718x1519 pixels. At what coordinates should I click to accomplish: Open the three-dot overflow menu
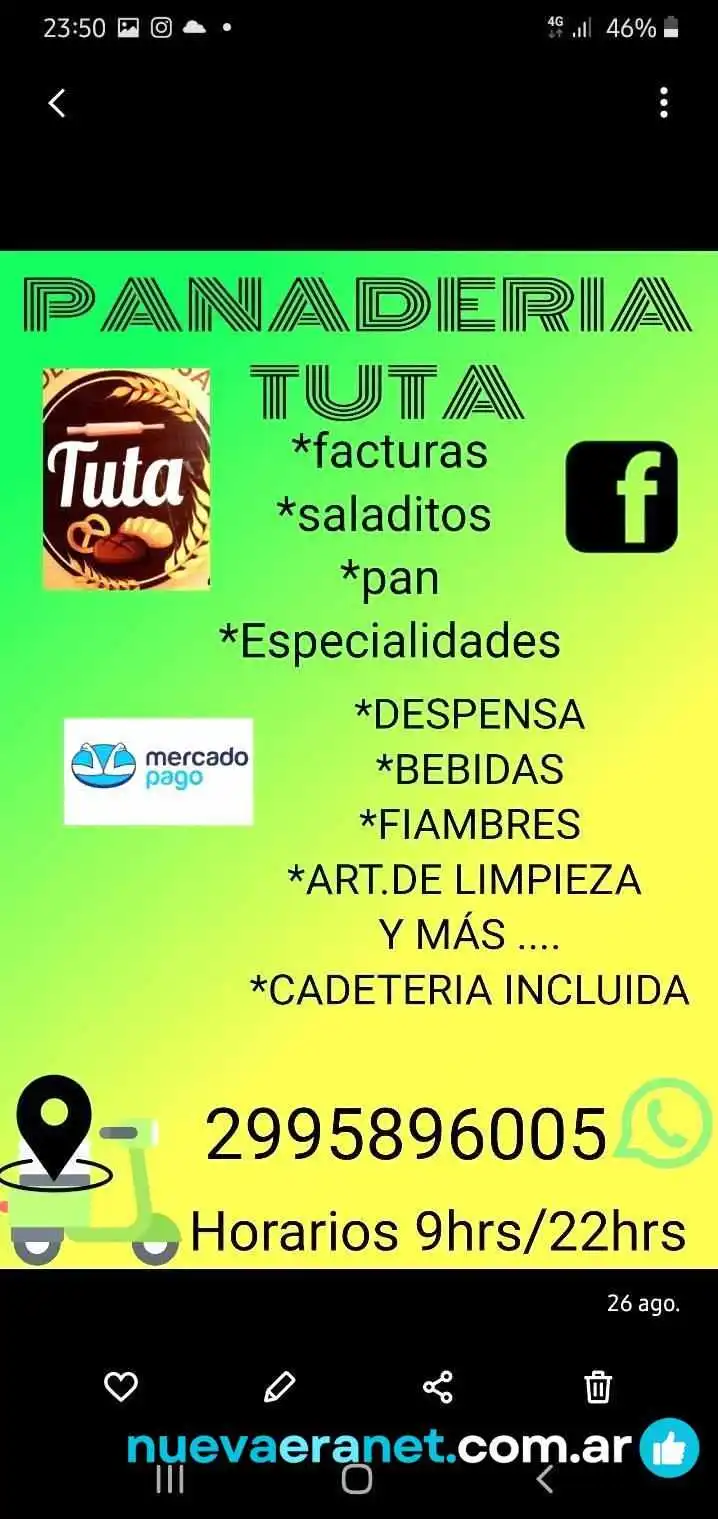(x=663, y=103)
